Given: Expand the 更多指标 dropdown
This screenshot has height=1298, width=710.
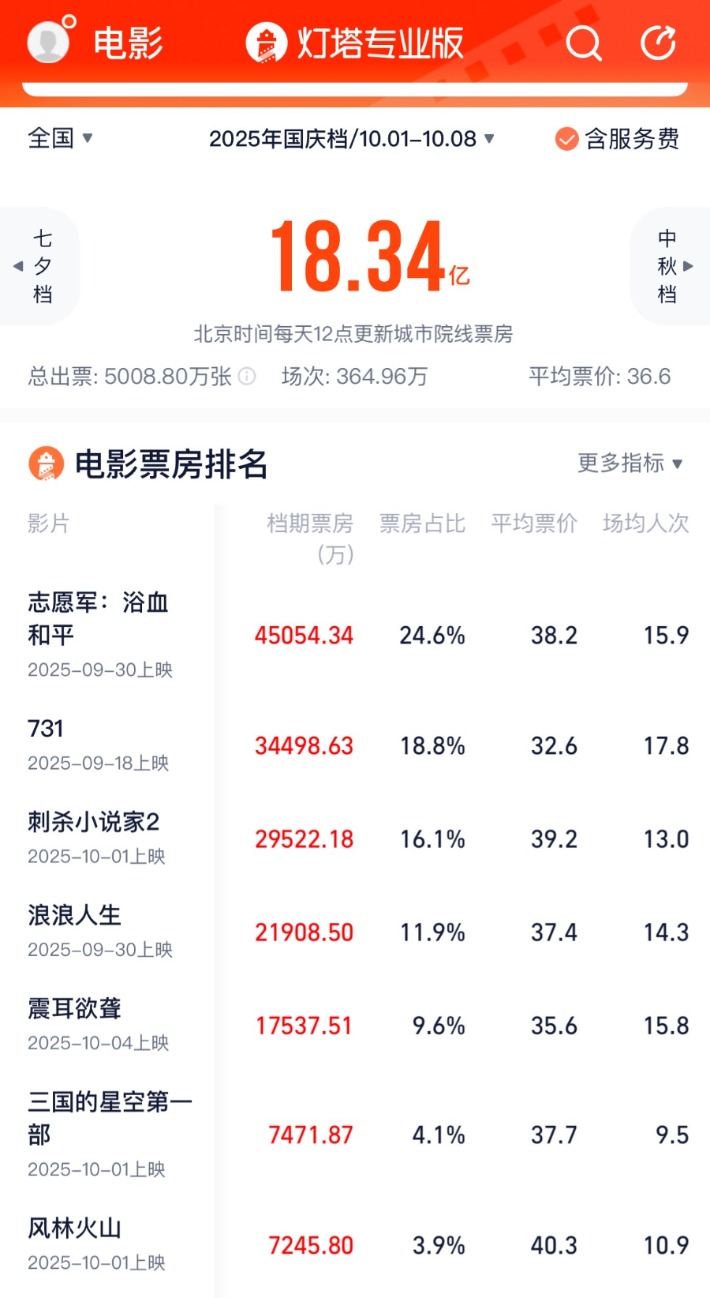Looking at the screenshot, I should [x=631, y=463].
